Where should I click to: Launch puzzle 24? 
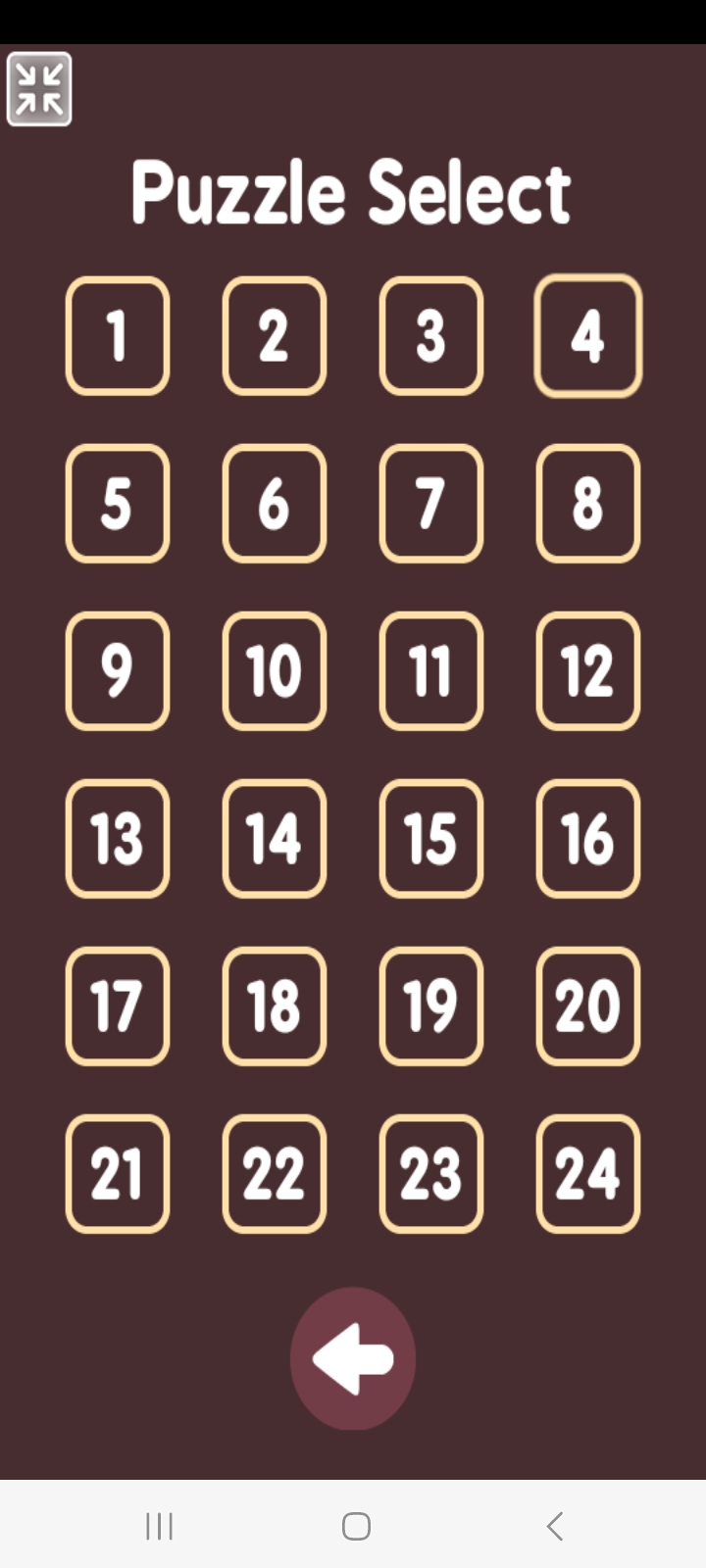click(x=588, y=1174)
